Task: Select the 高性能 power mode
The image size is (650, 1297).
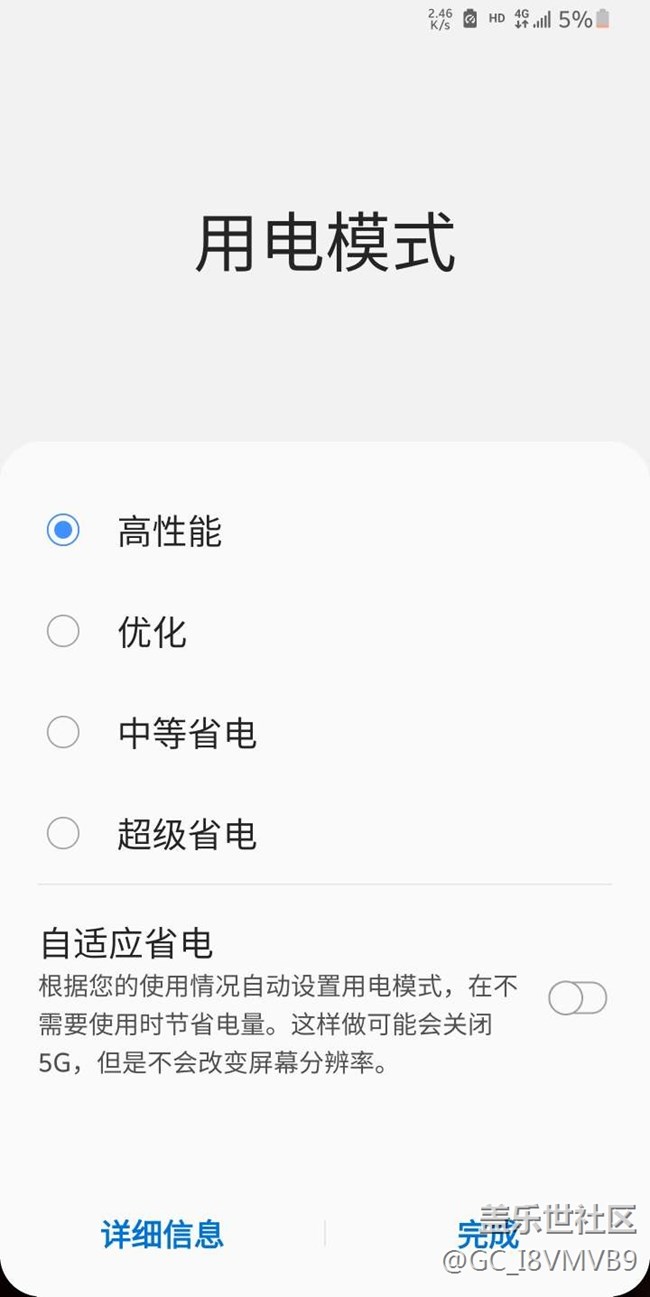Action: click(x=64, y=531)
